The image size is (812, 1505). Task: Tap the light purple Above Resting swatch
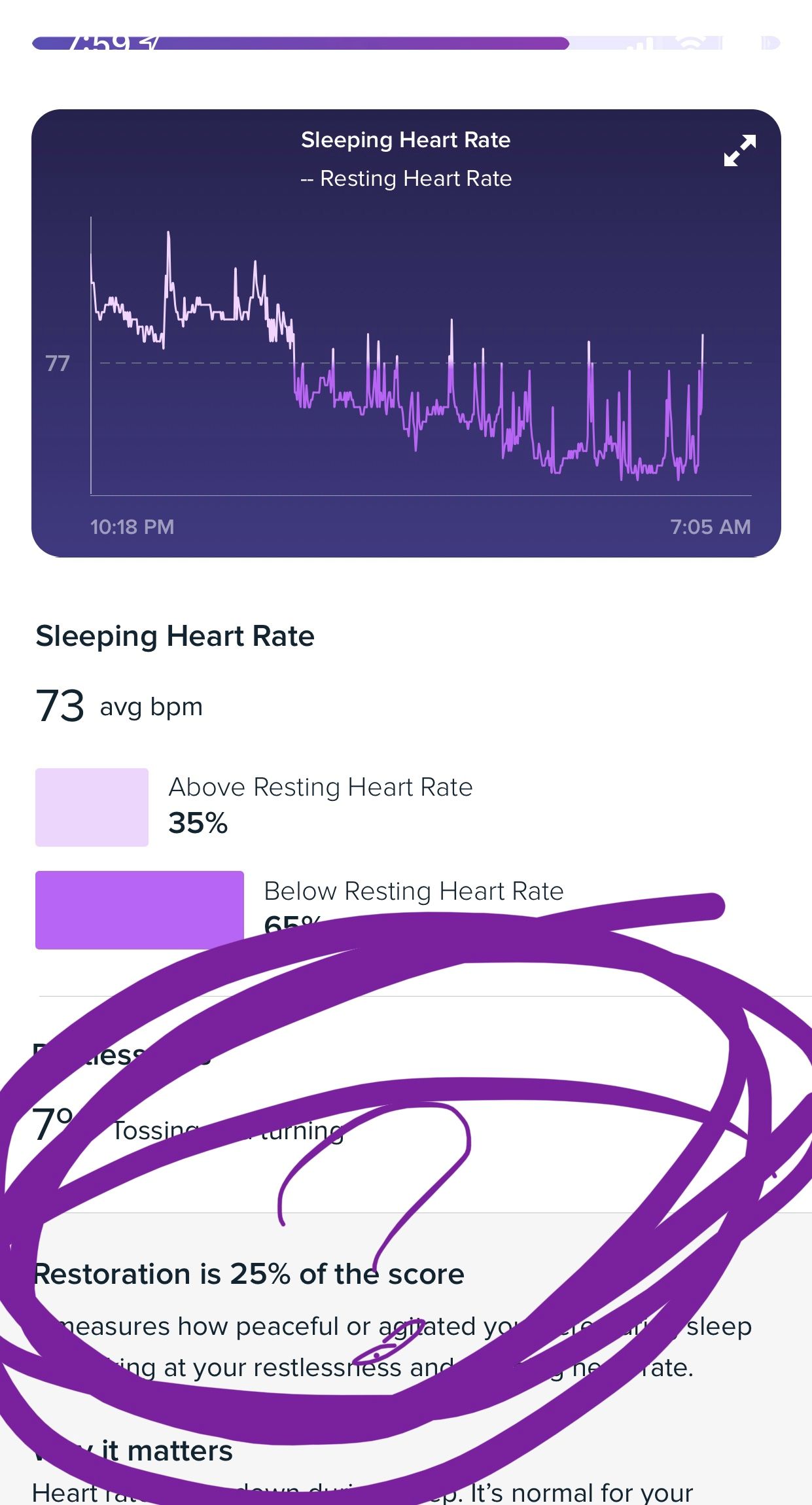tap(92, 806)
